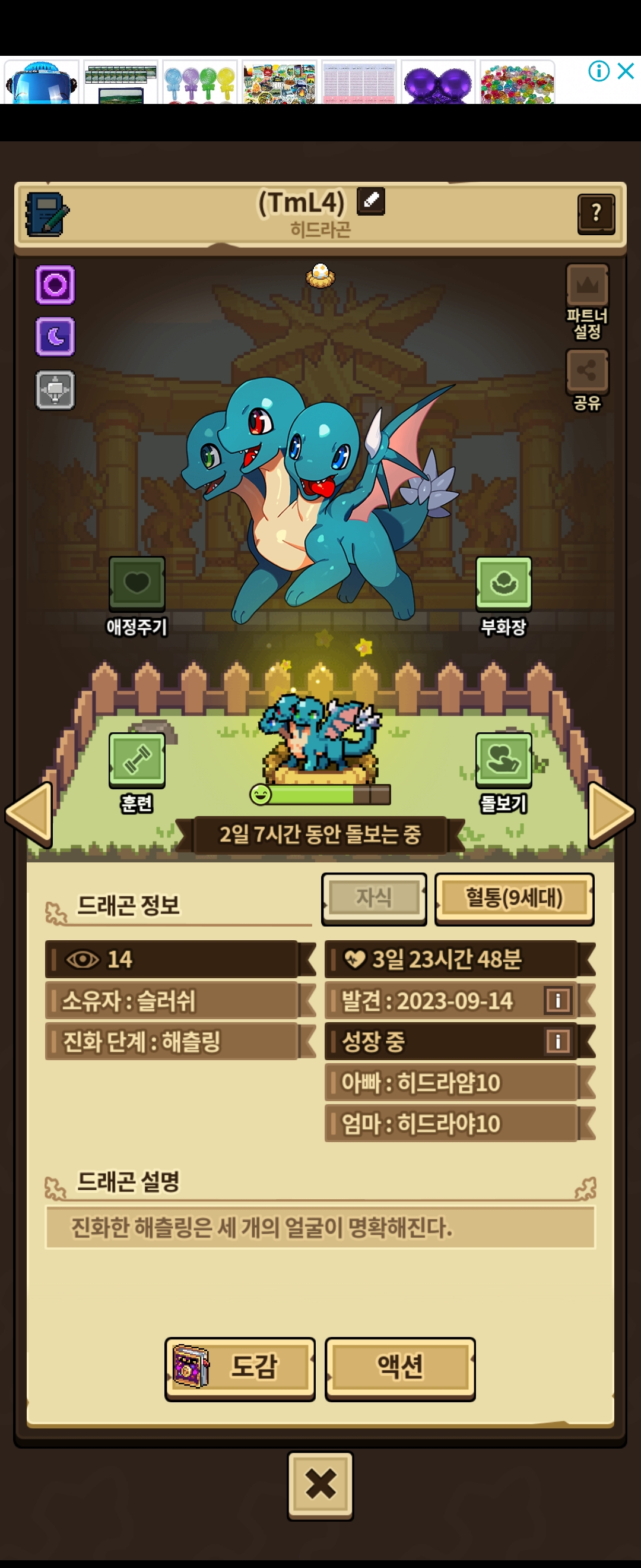Open the 도감 encyclopedia
Viewport: 641px width, 1568px height.
(240, 1368)
